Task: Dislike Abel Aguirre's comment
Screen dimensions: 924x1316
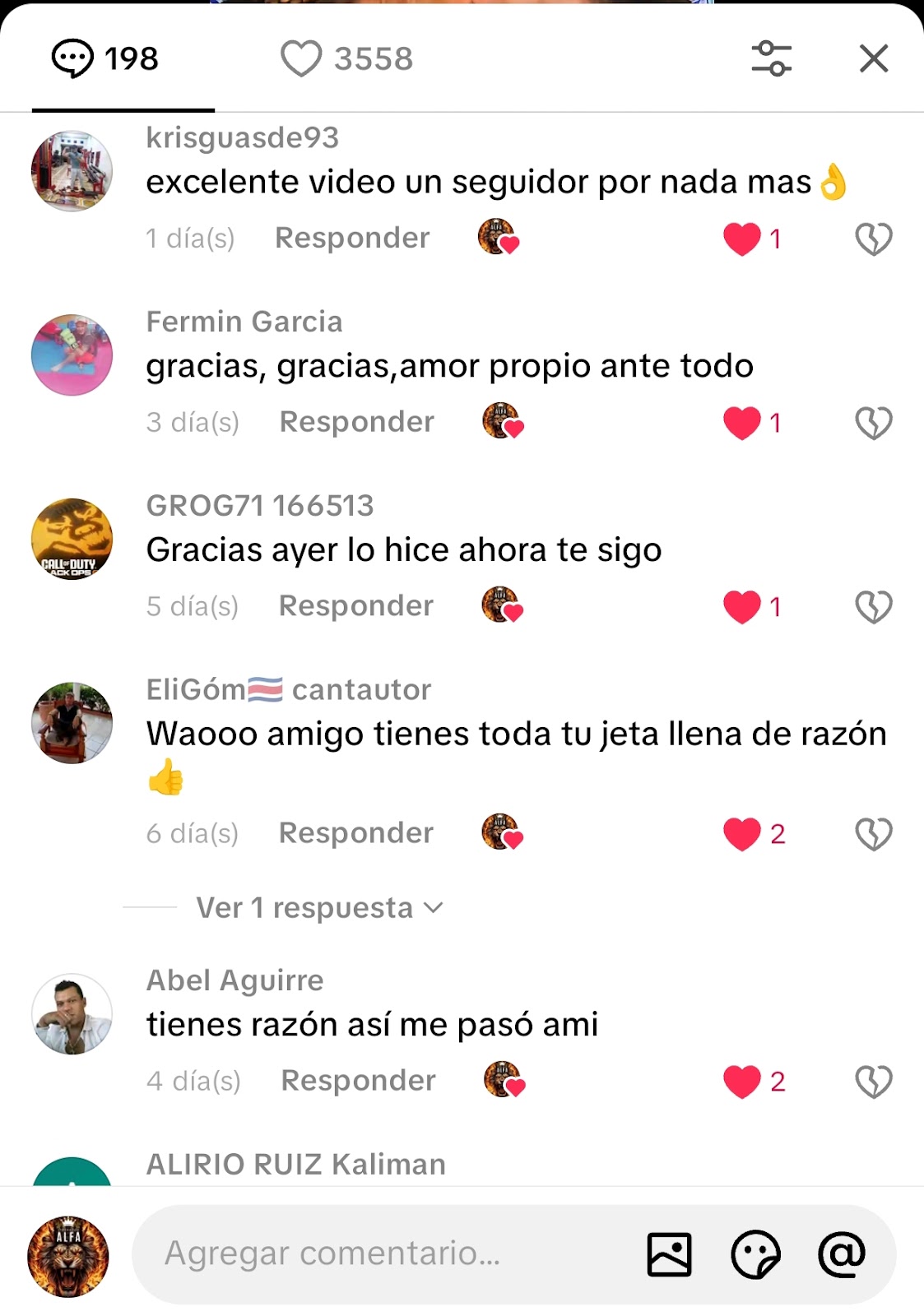Action: [873, 1082]
